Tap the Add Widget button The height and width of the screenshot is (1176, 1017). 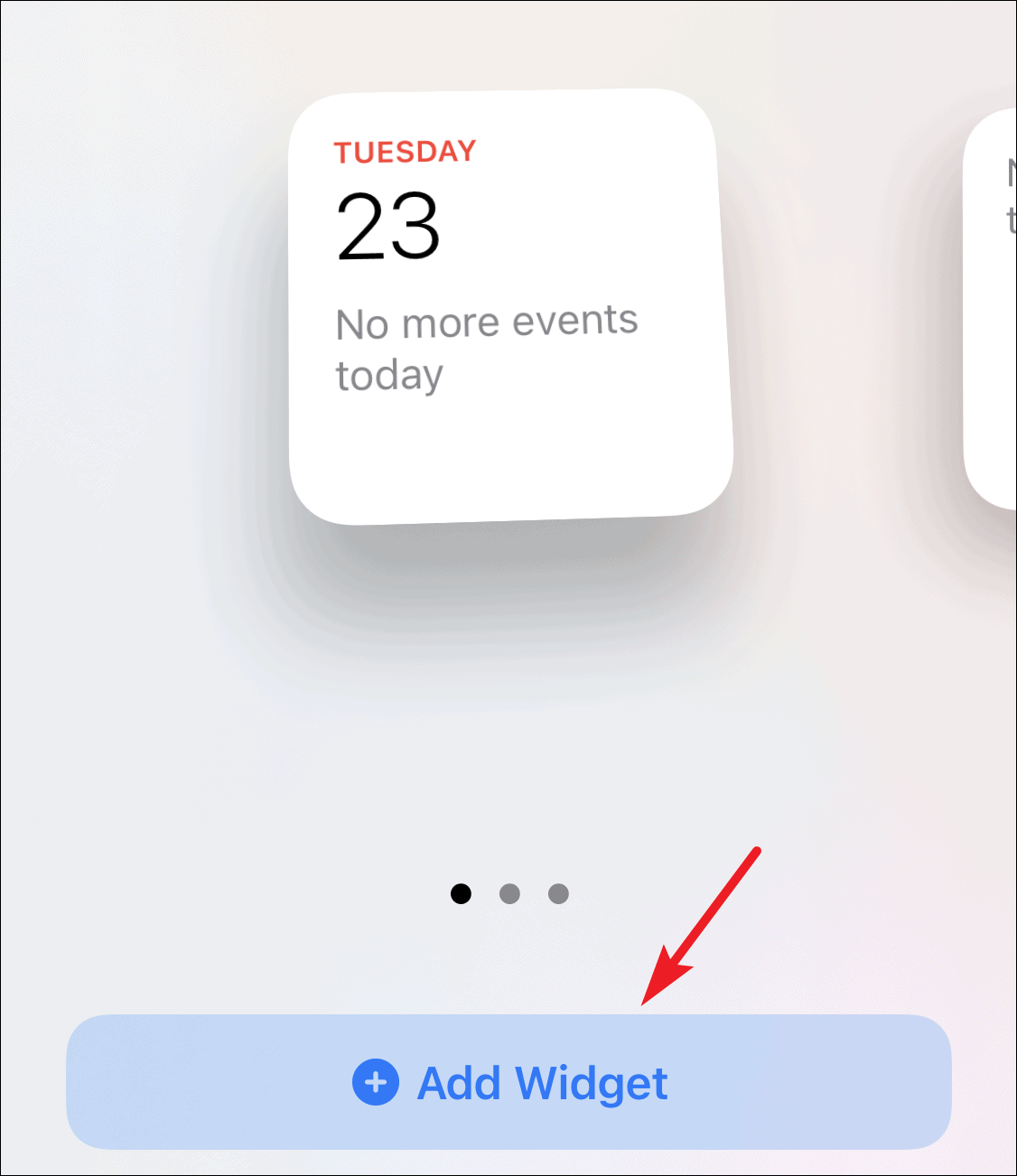pyautogui.click(x=508, y=1082)
